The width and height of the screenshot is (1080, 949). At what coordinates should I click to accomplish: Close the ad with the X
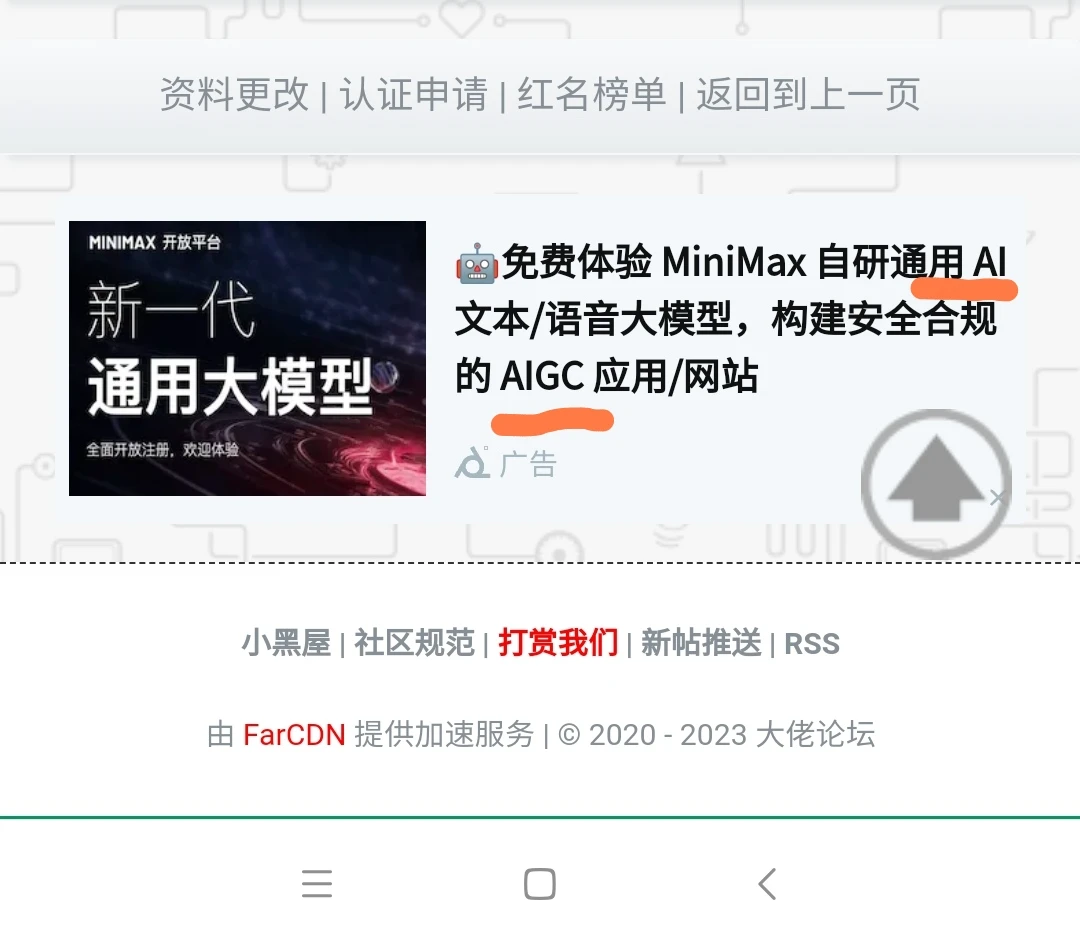pos(996,498)
